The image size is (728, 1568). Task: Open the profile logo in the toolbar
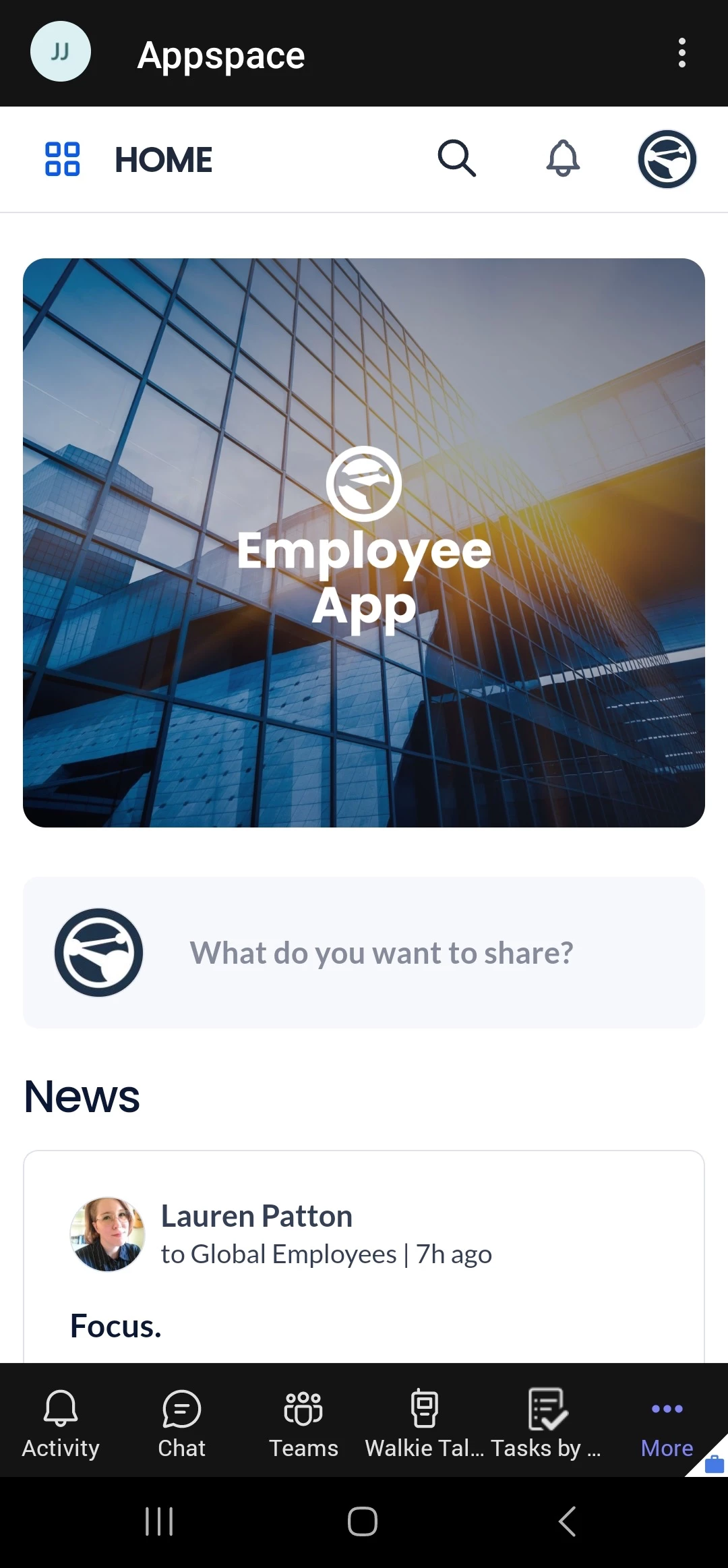pos(667,159)
